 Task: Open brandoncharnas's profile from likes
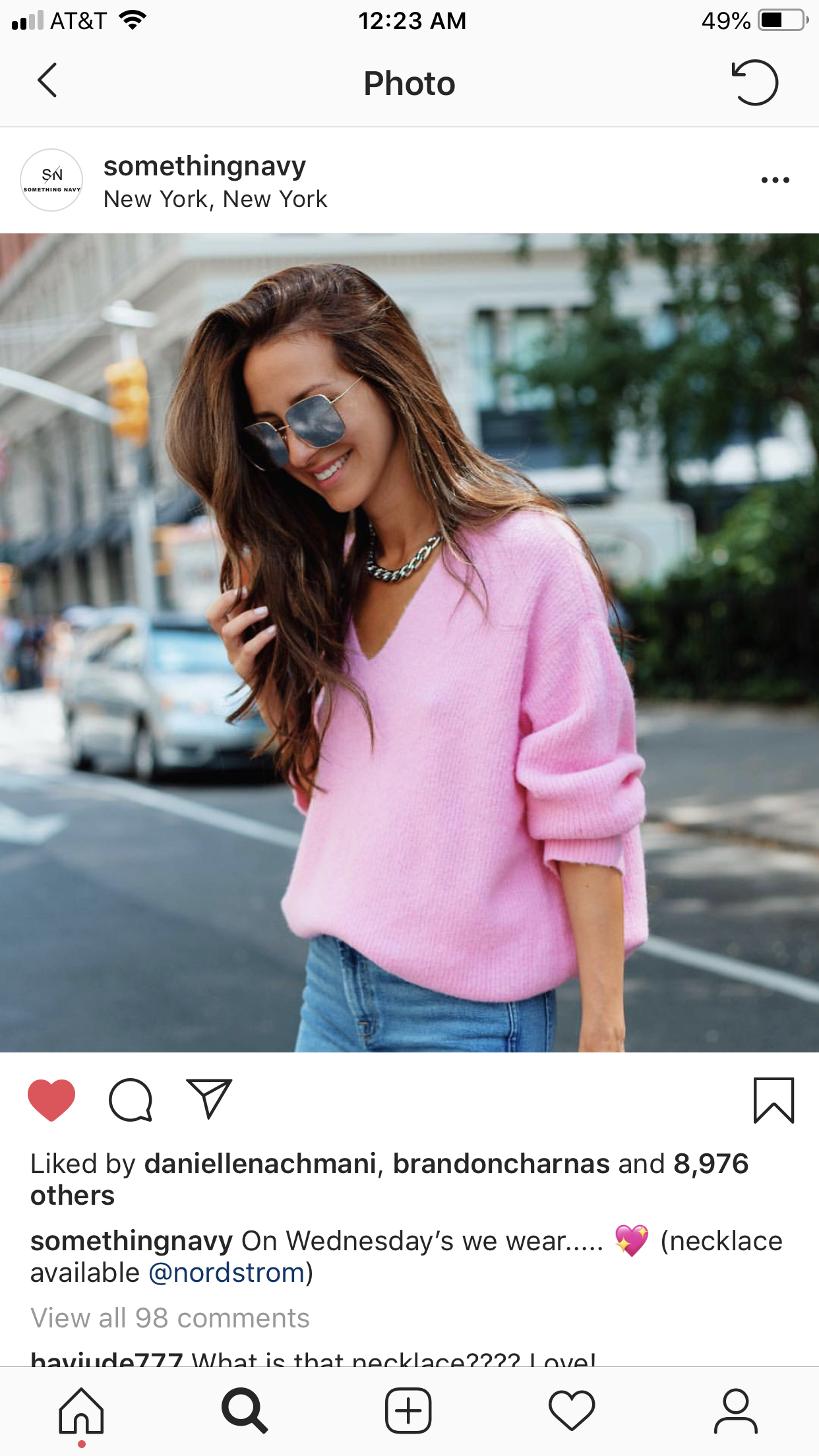tap(501, 1164)
